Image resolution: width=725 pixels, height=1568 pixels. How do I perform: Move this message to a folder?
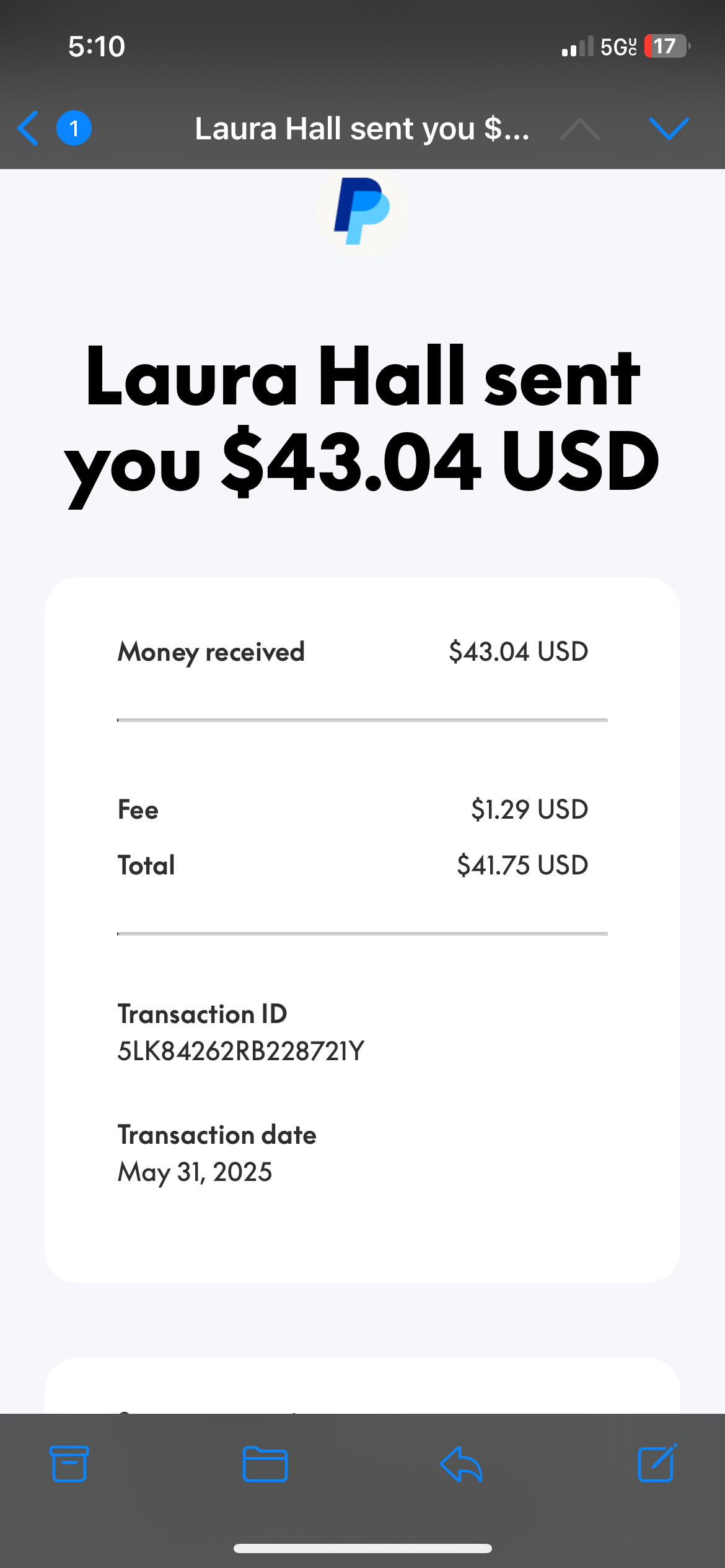click(265, 1464)
